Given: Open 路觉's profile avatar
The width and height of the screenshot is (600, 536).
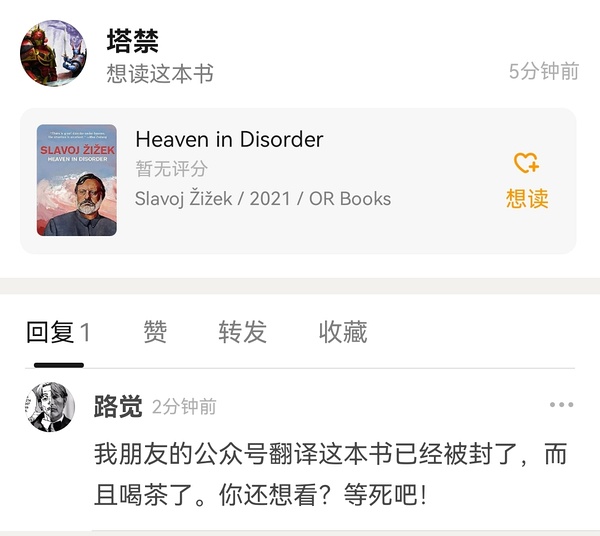Looking at the screenshot, I should pyautogui.click(x=50, y=407).
